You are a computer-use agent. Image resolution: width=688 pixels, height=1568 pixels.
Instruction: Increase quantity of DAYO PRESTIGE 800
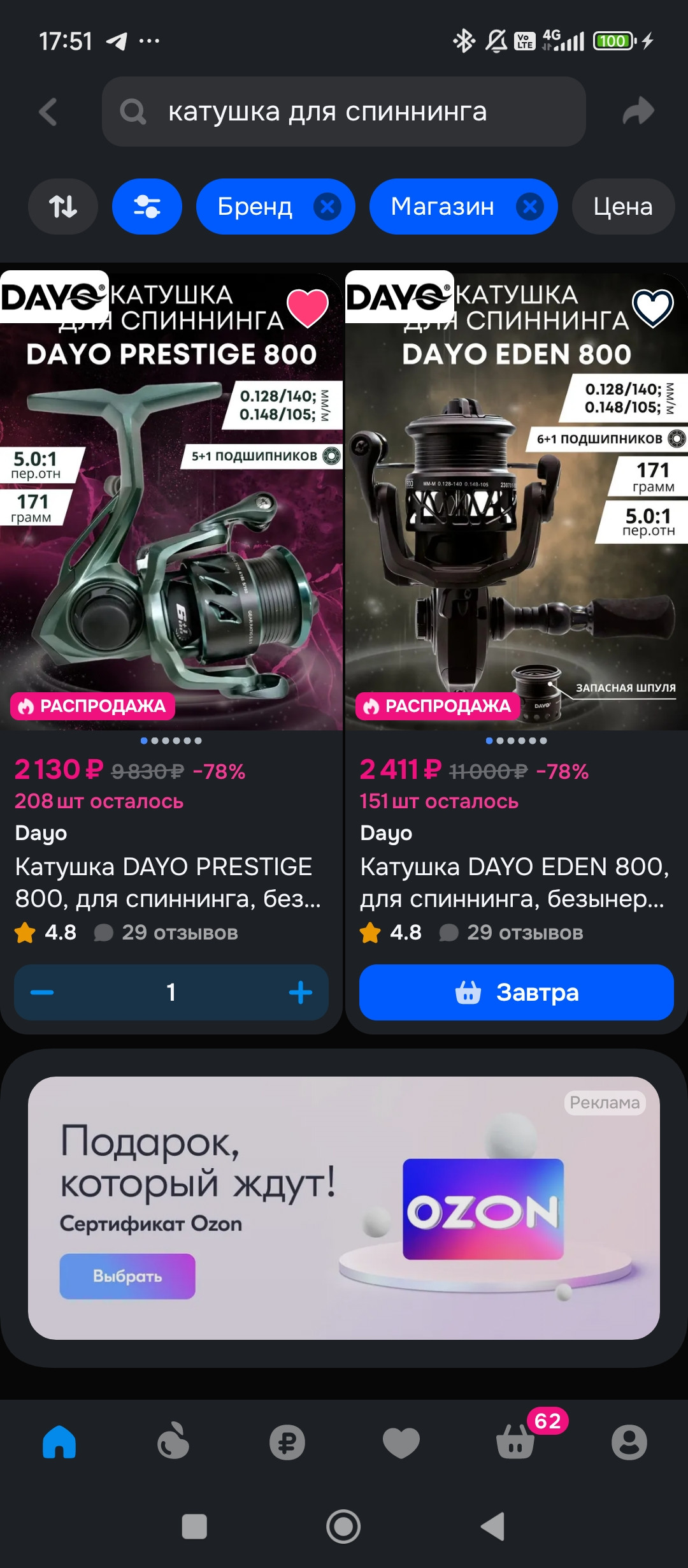tap(300, 992)
